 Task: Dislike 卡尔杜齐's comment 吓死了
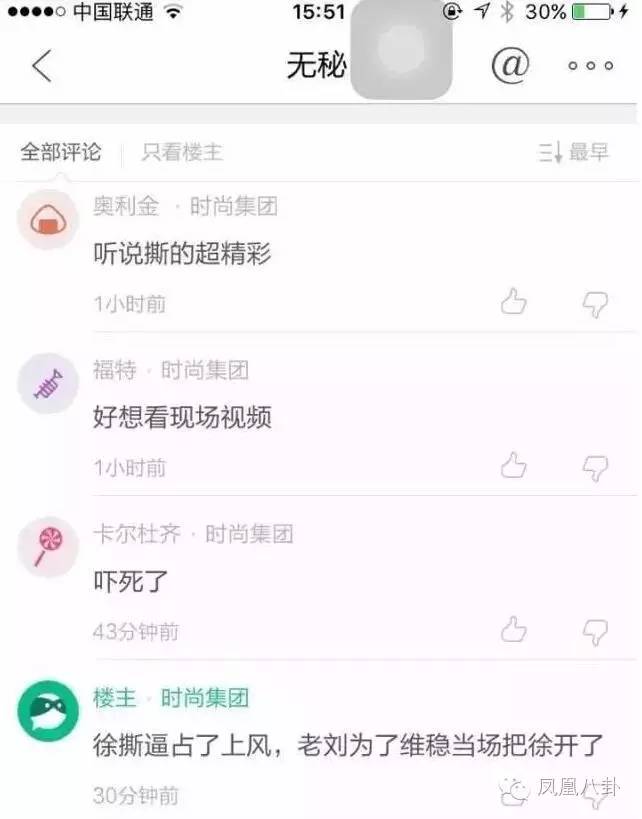(x=595, y=632)
